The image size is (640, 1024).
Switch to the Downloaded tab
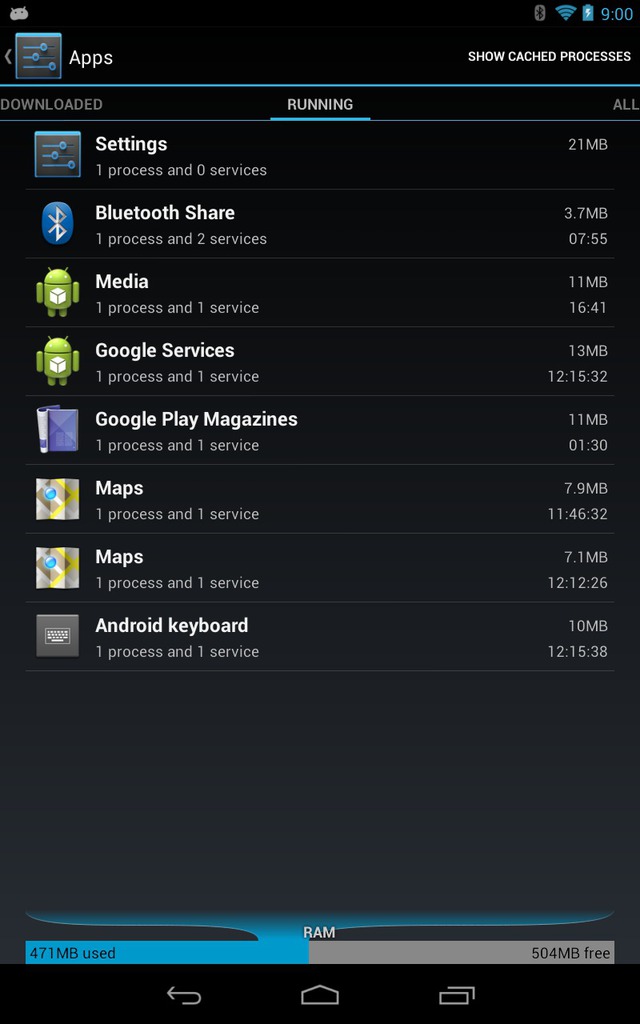tap(52, 104)
